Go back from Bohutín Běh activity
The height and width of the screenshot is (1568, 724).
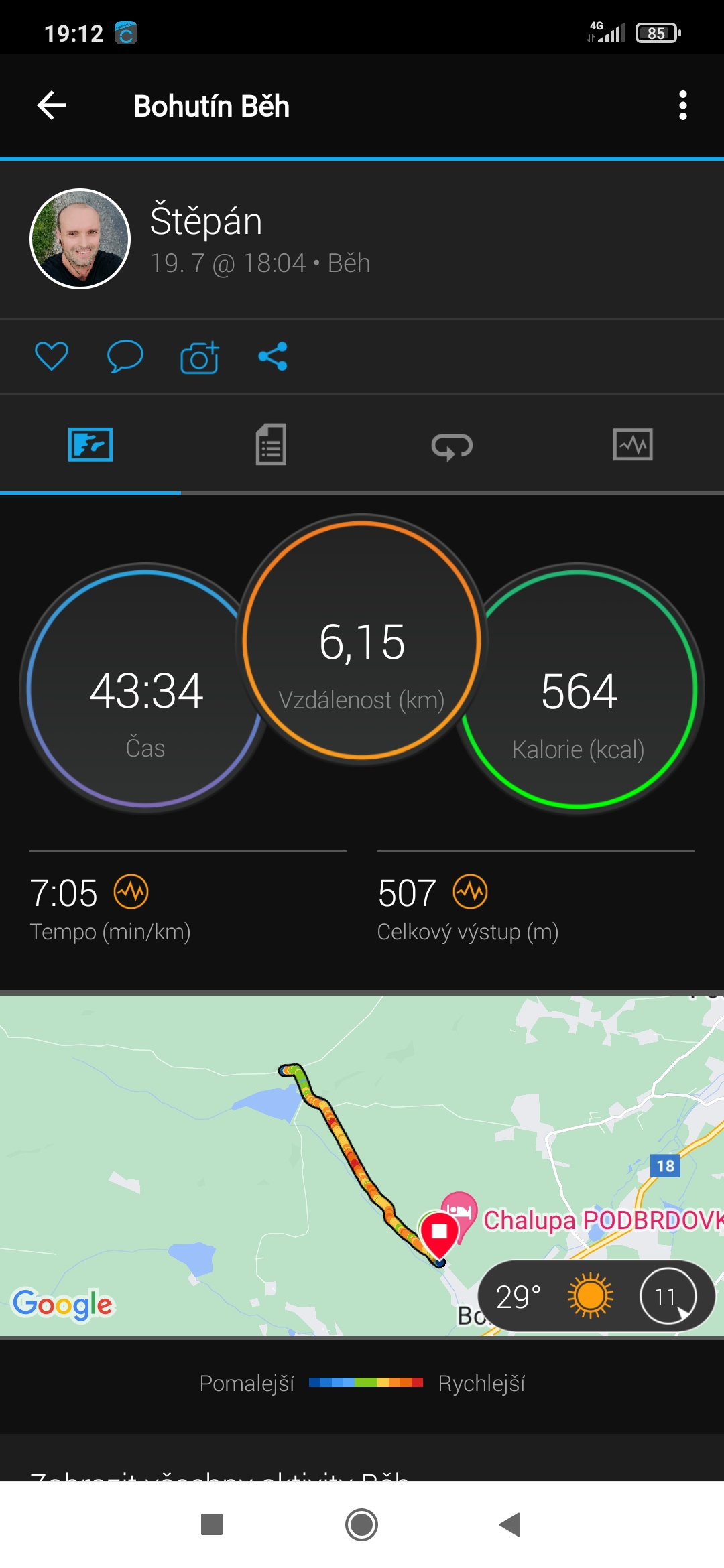(52, 106)
